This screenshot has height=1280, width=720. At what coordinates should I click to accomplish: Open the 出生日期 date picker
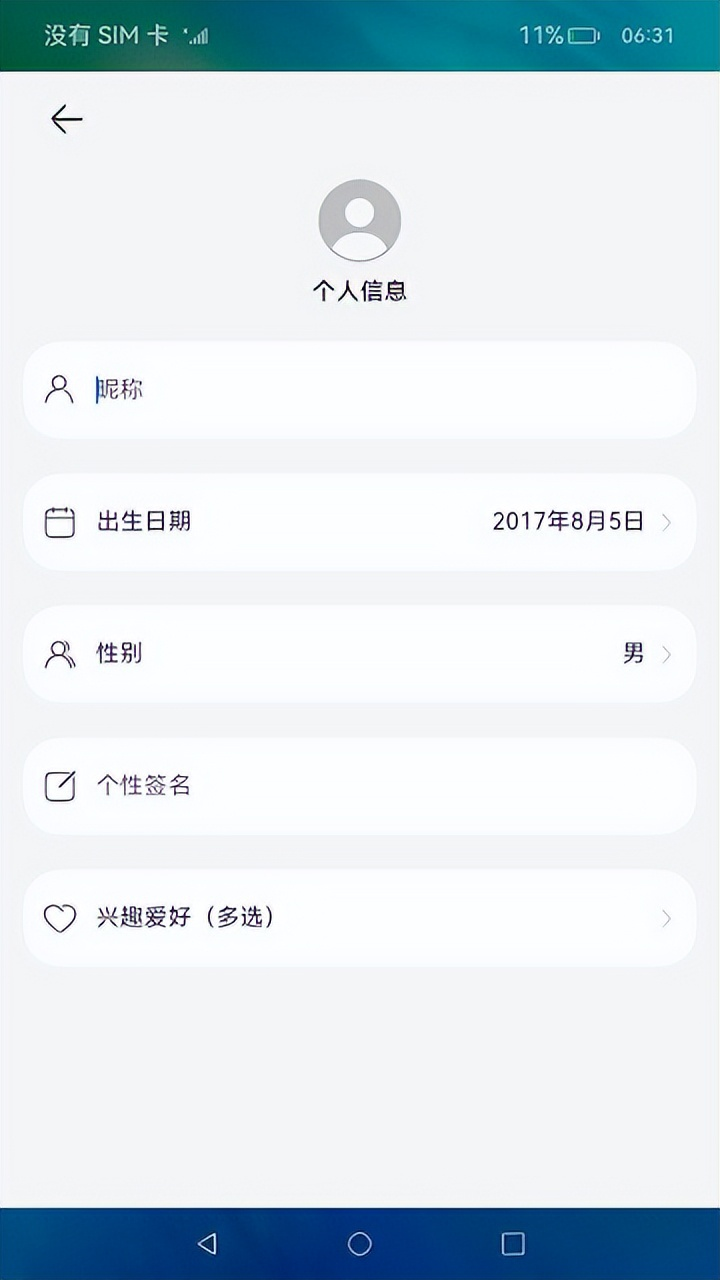pyautogui.click(x=360, y=522)
